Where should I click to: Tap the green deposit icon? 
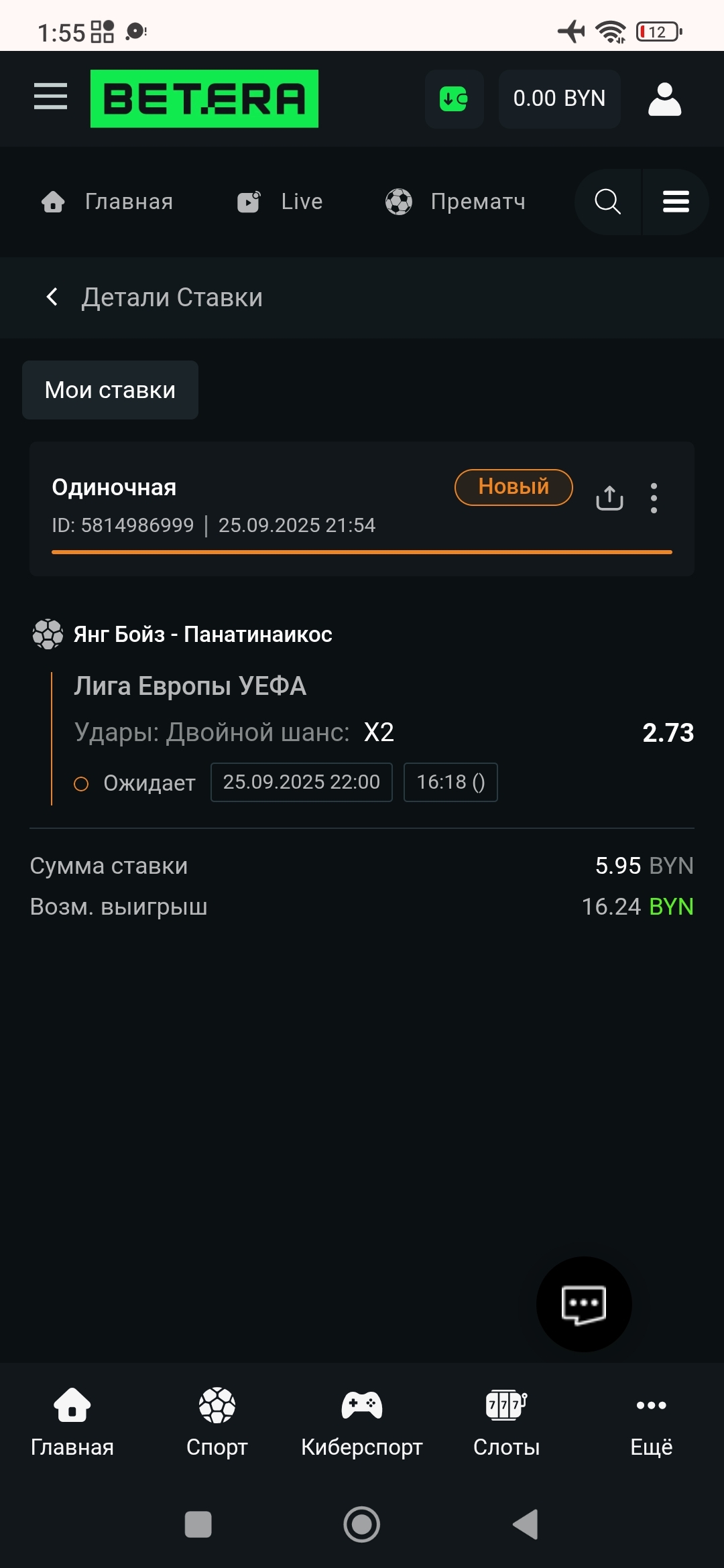tap(454, 99)
